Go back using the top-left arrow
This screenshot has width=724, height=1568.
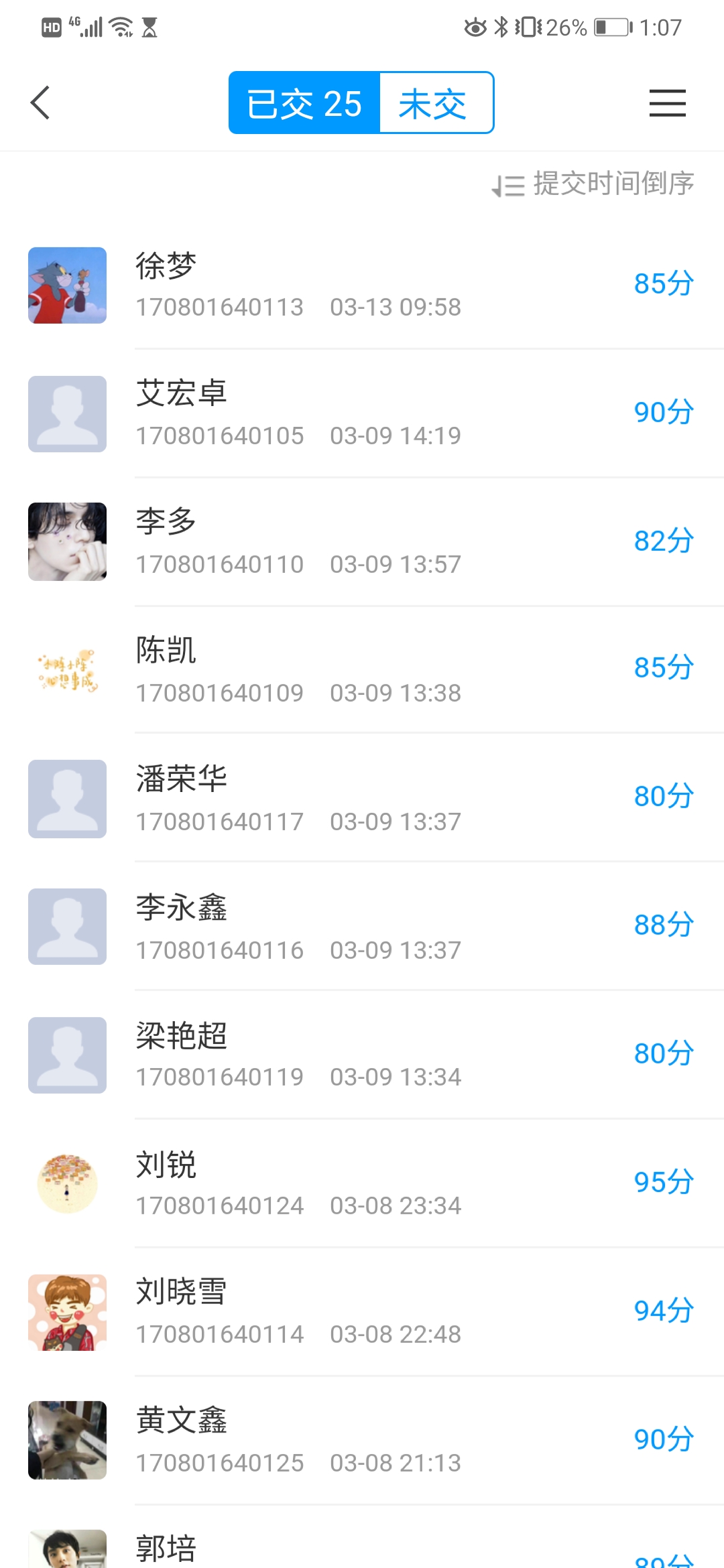pos(40,103)
